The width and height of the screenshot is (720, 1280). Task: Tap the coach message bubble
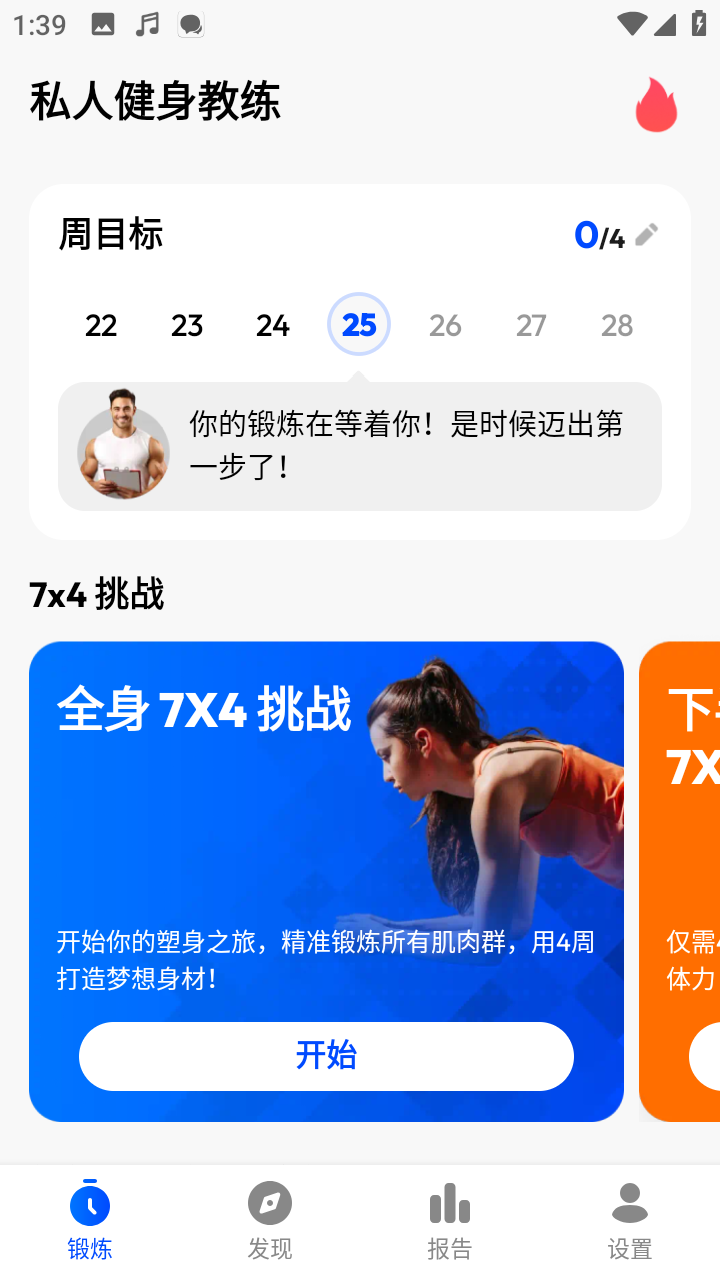click(x=360, y=446)
